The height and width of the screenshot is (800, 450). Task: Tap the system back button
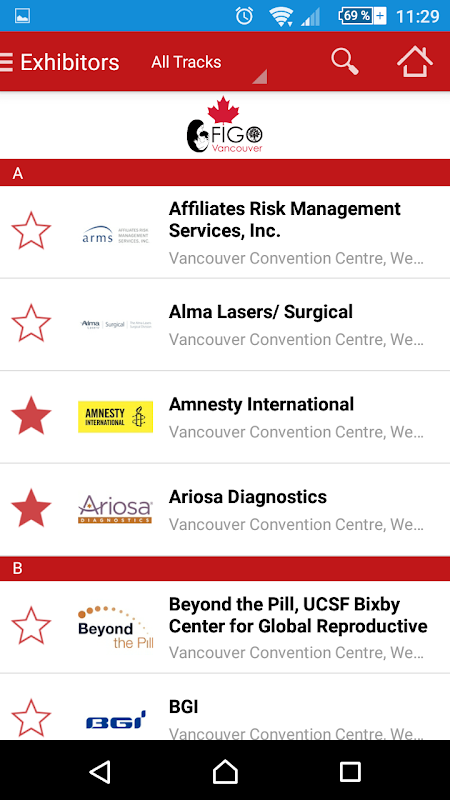[x=100, y=771]
